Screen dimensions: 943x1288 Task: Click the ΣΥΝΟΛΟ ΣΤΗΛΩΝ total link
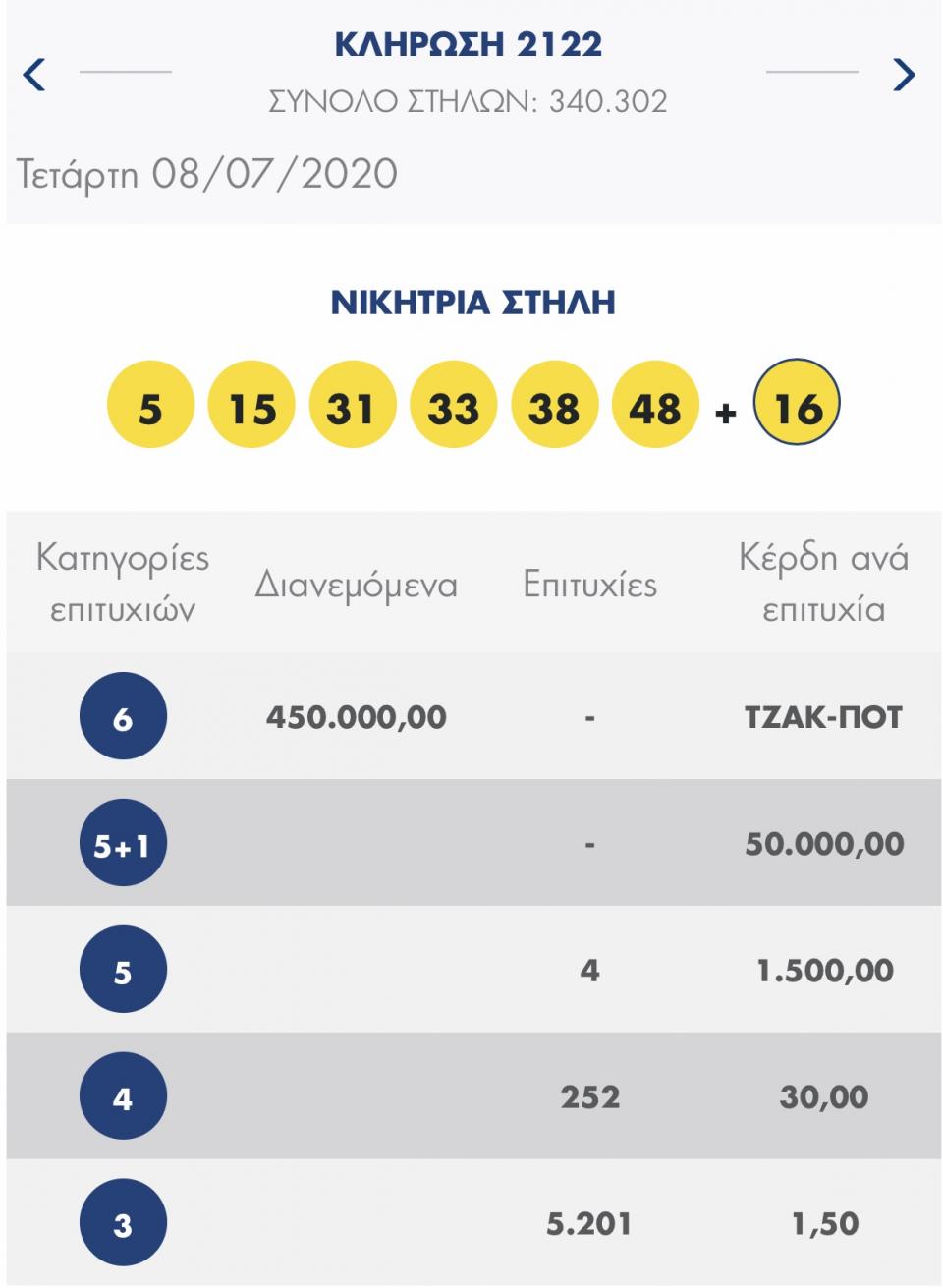click(x=471, y=99)
